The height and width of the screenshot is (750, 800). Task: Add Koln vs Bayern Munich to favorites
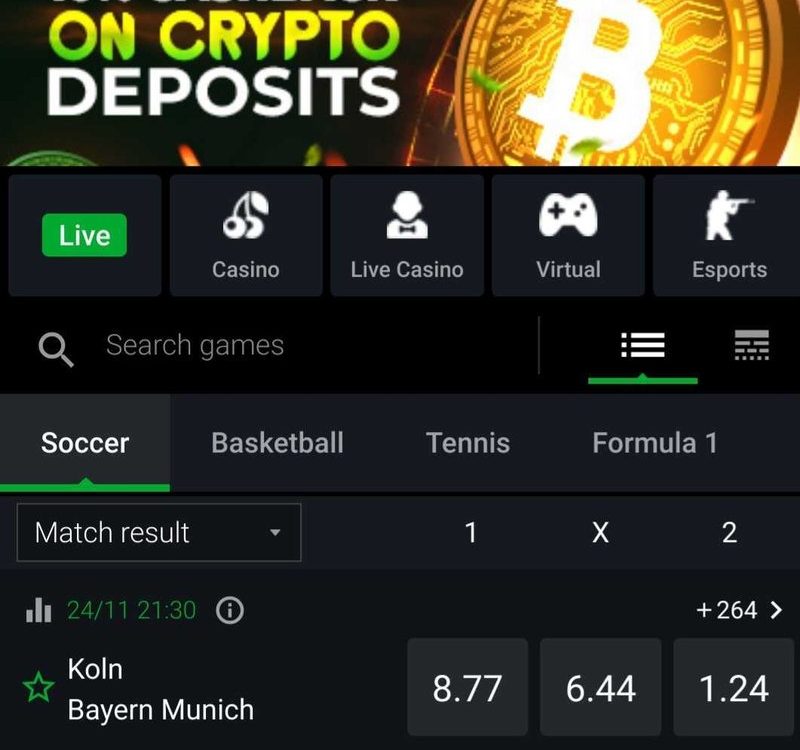click(39, 687)
